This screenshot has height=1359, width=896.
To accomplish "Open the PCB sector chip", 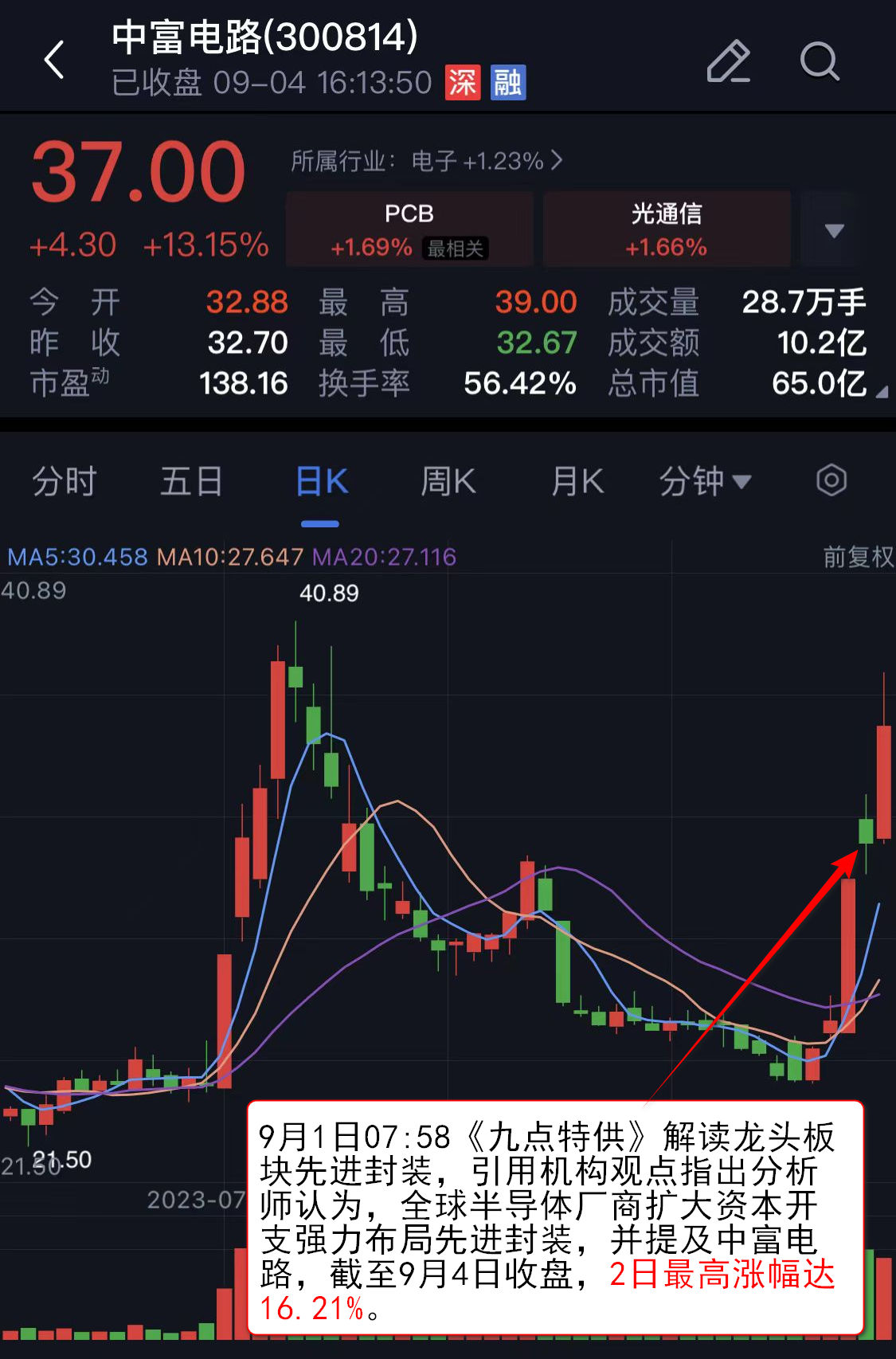I will point(409,229).
